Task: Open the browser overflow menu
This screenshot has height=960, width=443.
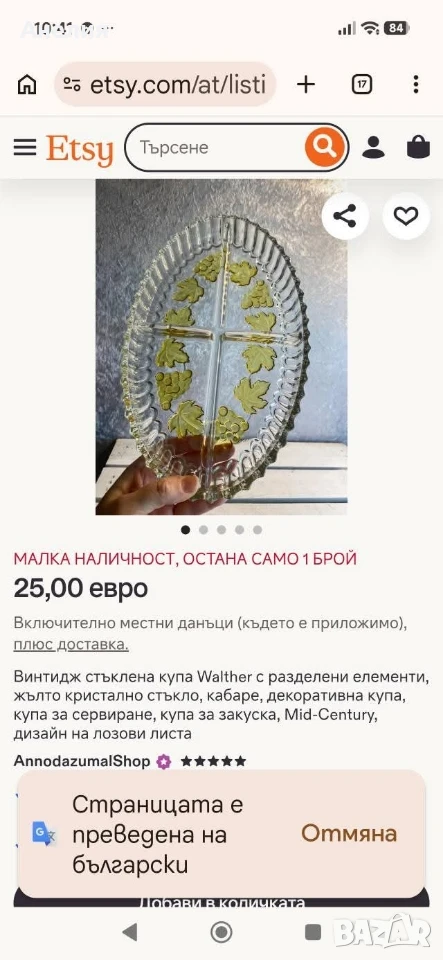Action: tap(415, 84)
